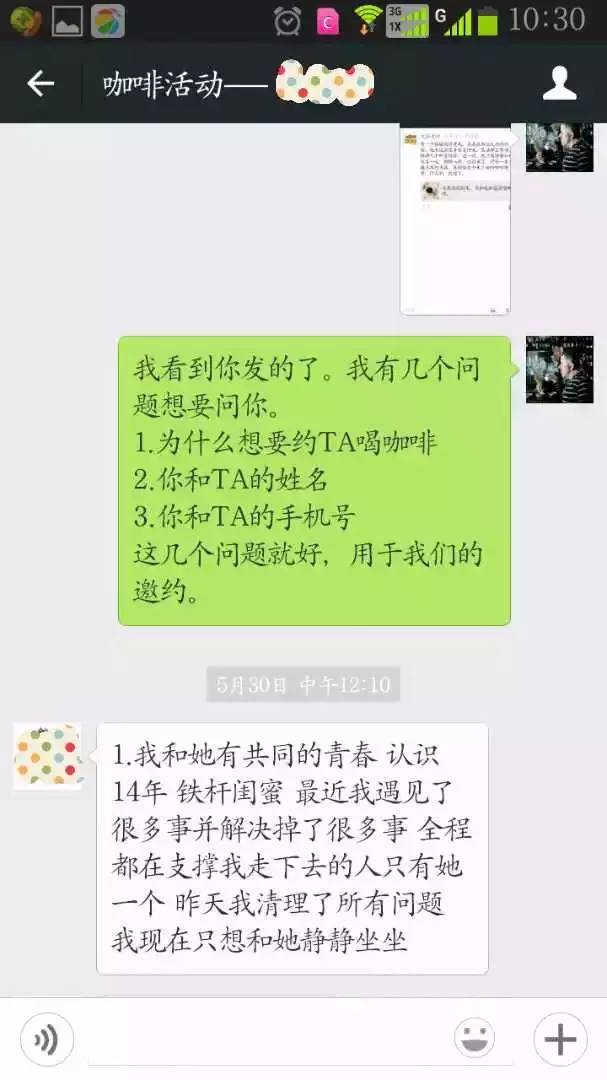This screenshot has height=1080, width=607.
Task: View the polka-dot avatar sender's profile
Action: tap(48, 756)
